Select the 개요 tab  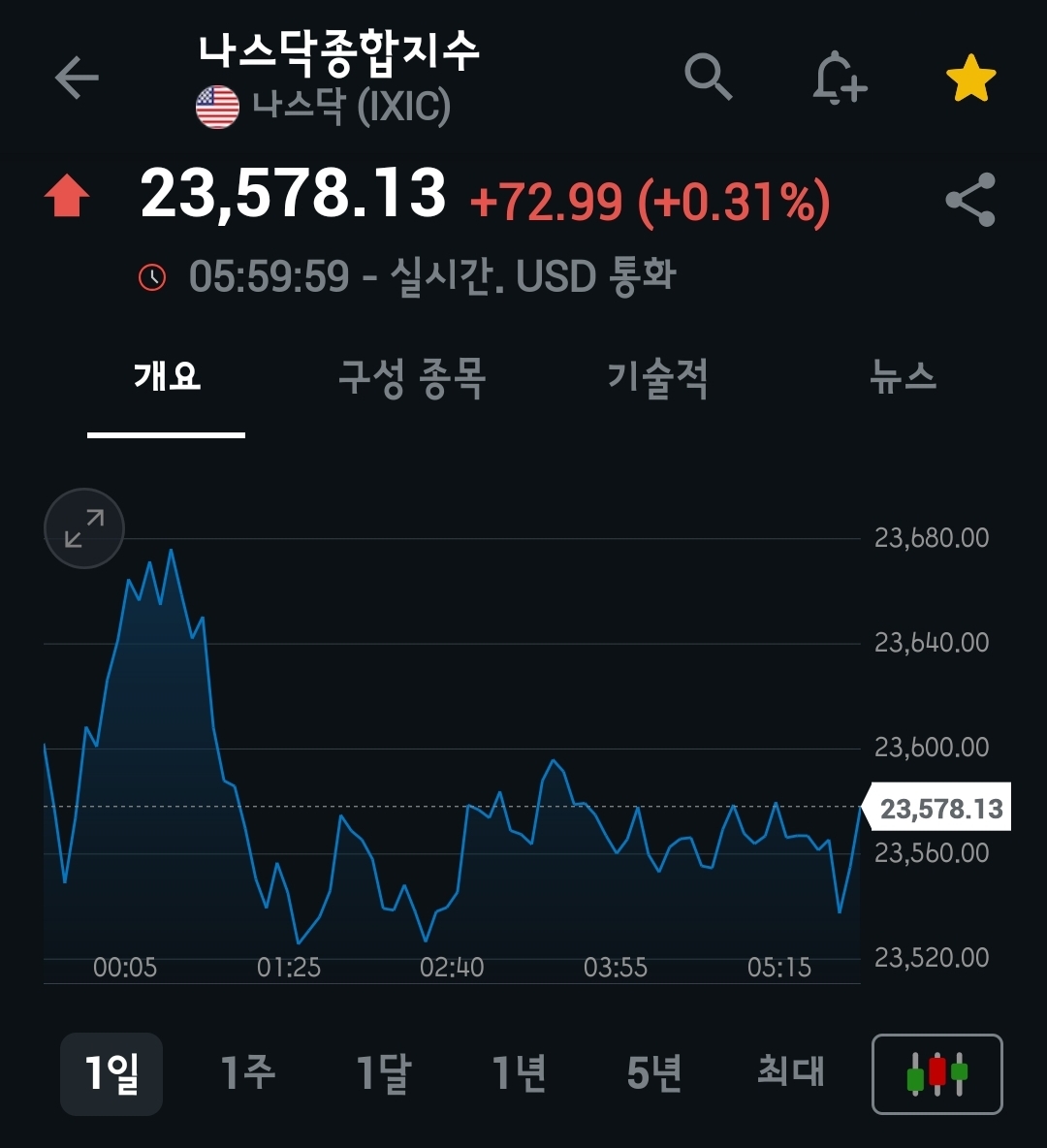(167, 376)
